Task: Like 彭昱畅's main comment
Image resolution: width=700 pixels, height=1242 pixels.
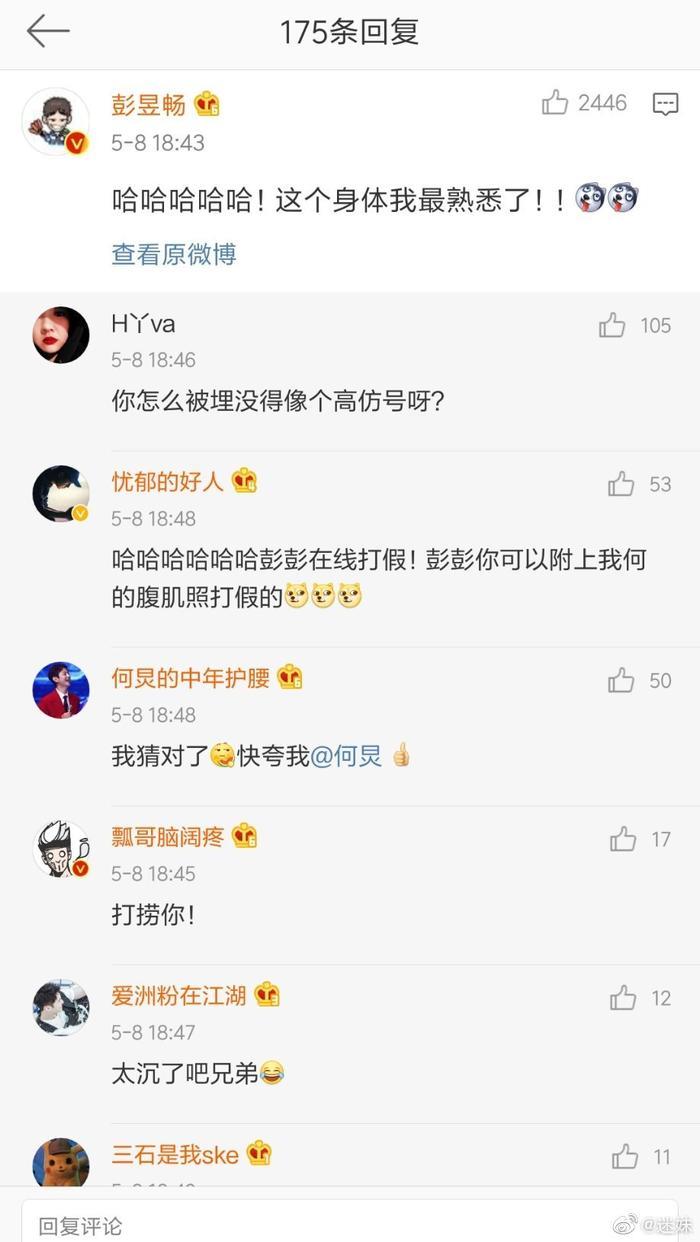Action: [555, 102]
